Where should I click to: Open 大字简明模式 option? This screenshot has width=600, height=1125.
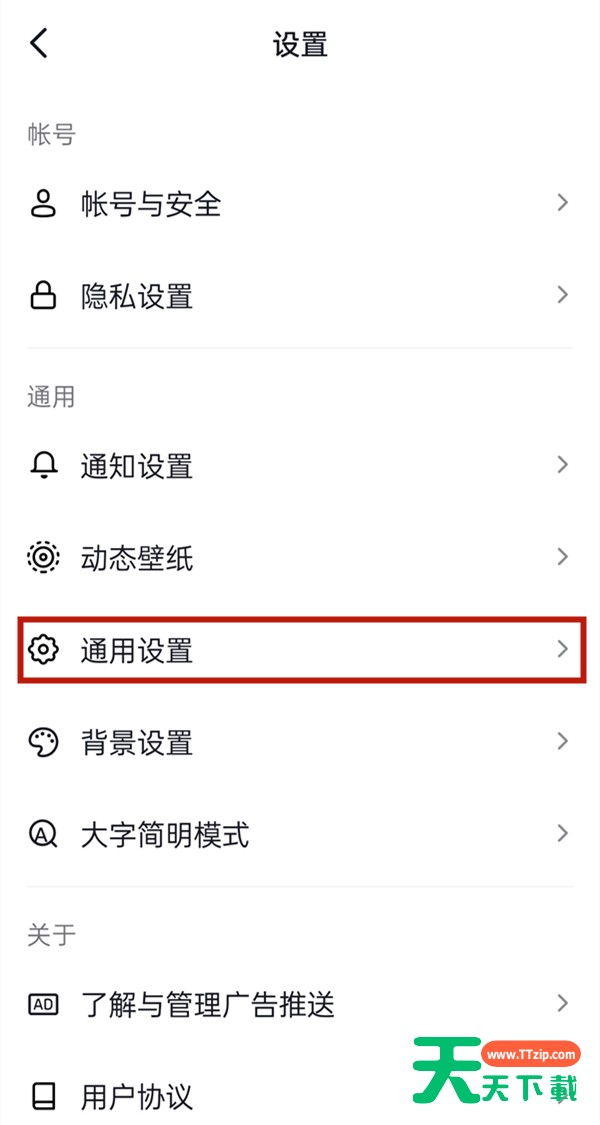tap(300, 834)
